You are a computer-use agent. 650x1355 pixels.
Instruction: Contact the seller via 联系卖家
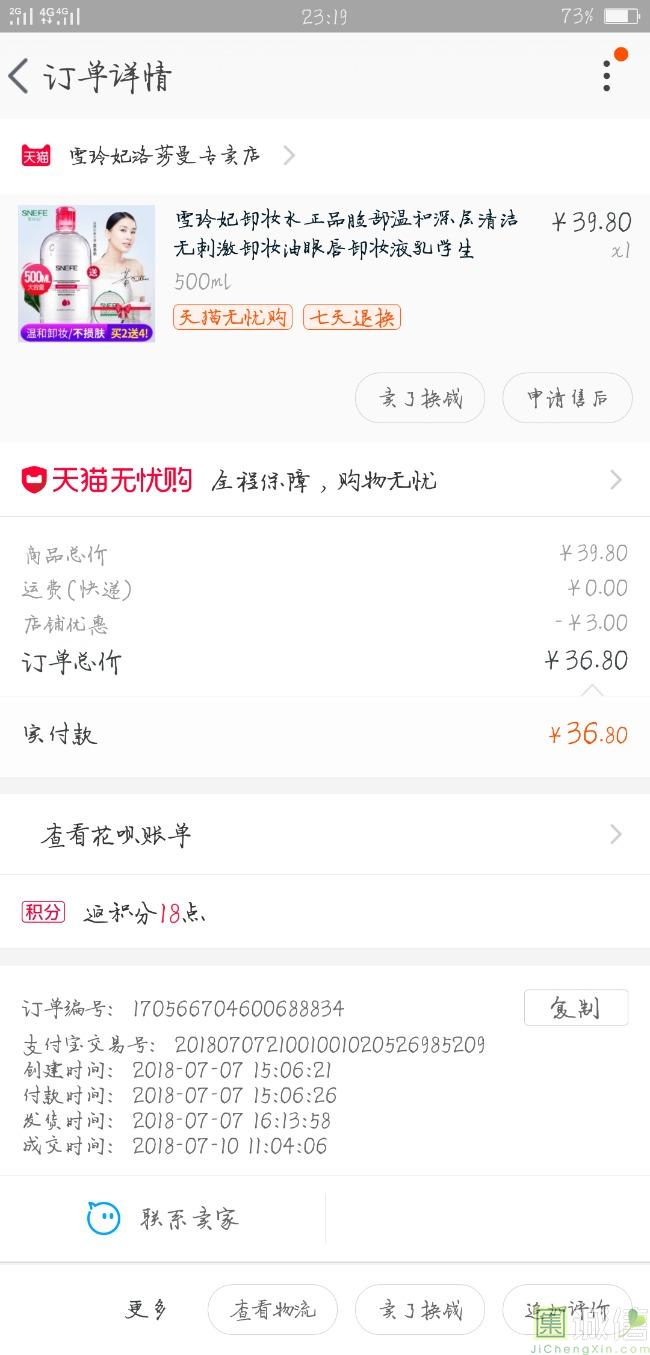[x=163, y=1218]
